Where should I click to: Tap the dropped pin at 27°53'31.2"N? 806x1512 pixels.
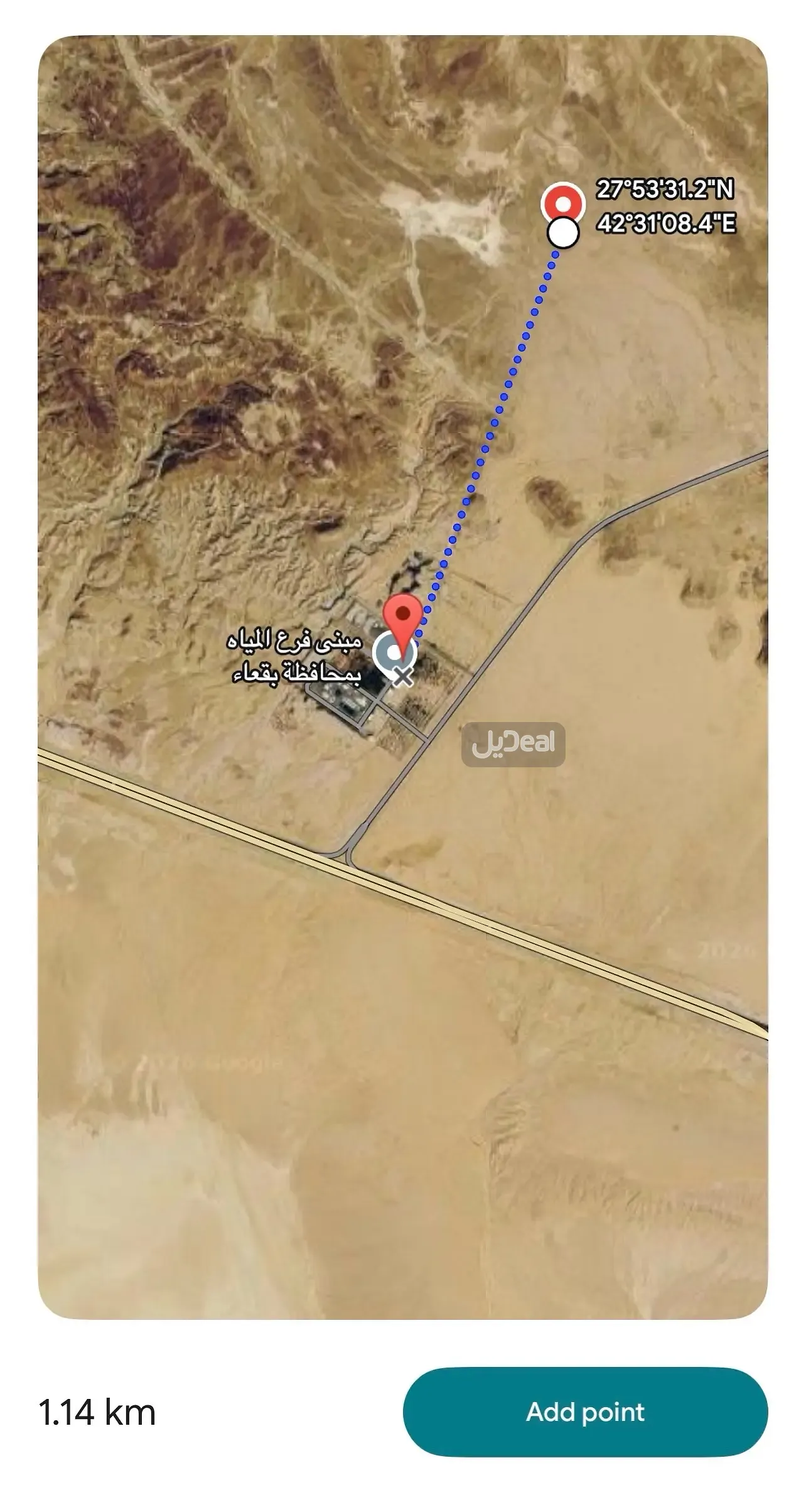pos(563,204)
